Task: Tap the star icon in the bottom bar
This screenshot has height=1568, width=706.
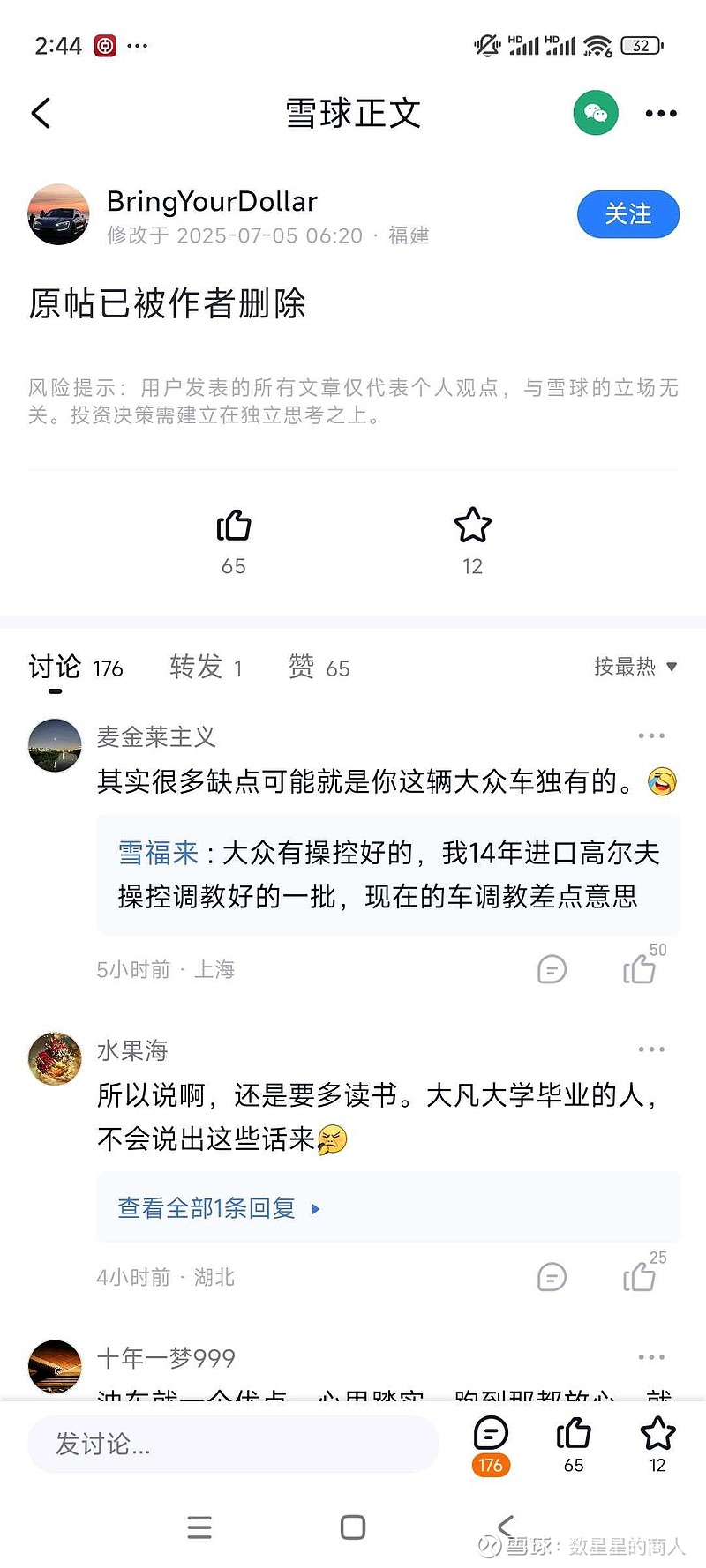Action: click(x=657, y=1433)
